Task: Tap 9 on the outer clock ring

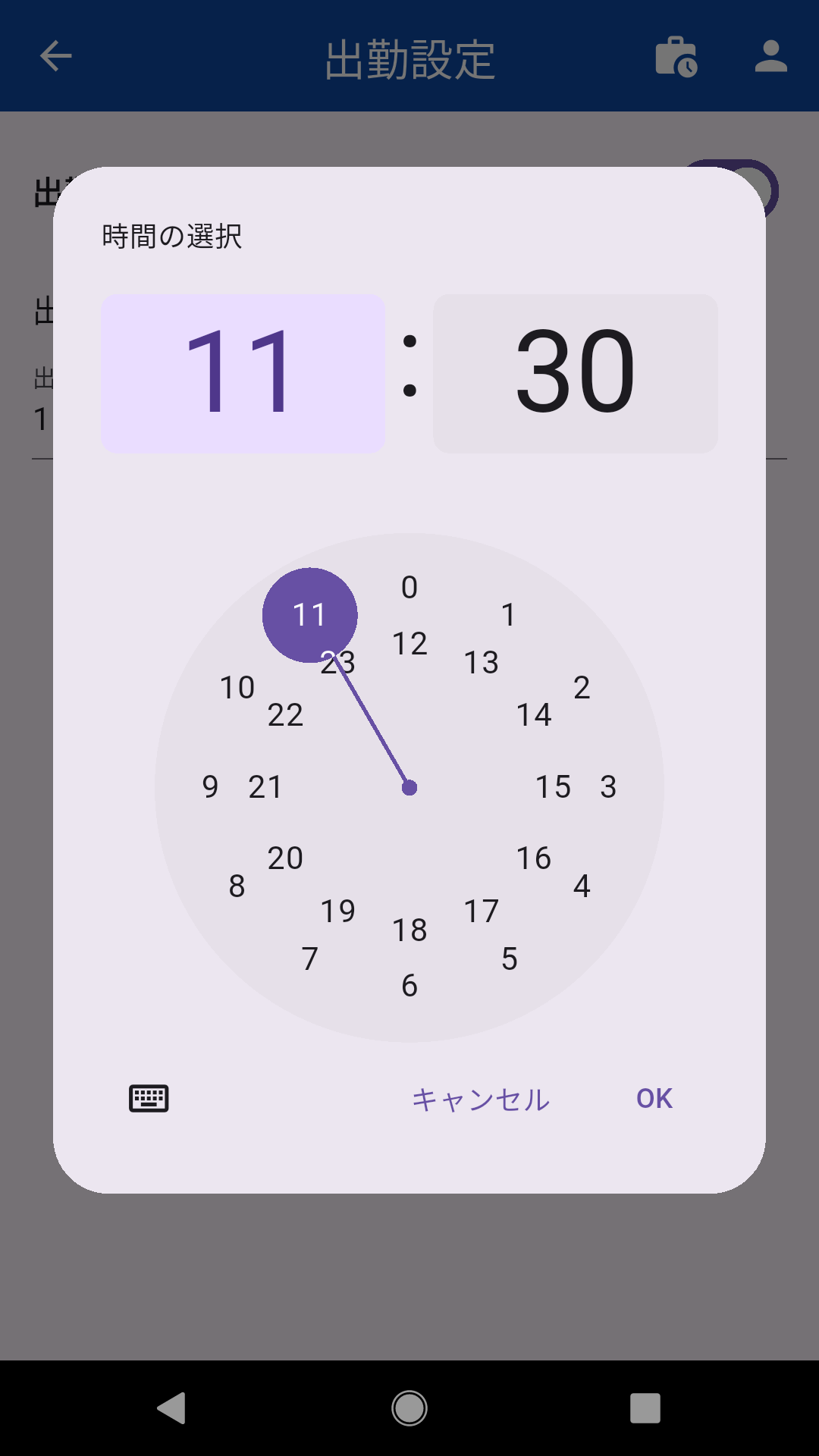Action: click(210, 787)
